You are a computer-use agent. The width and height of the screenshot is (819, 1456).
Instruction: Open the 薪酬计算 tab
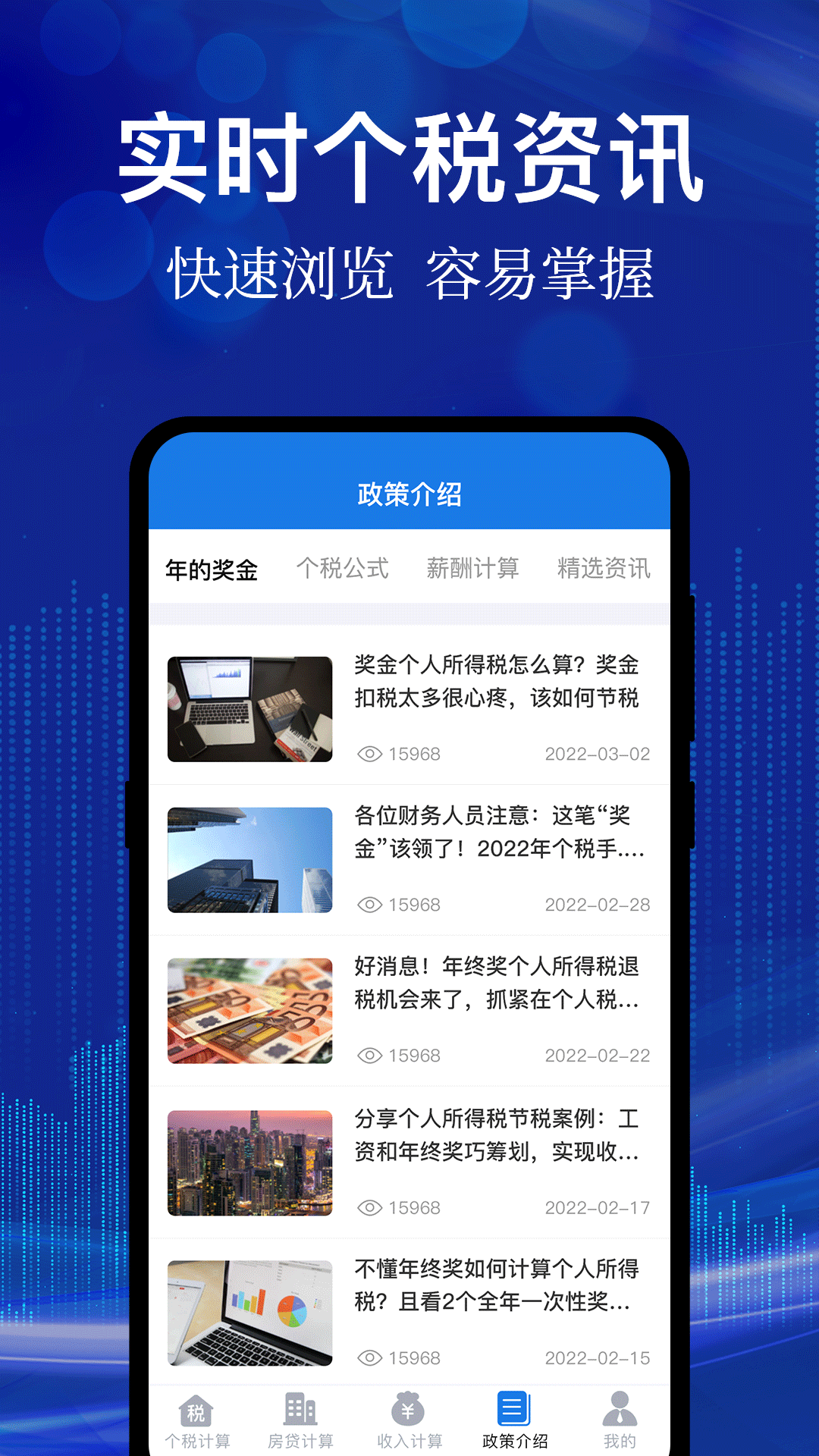pyautogui.click(x=472, y=569)
